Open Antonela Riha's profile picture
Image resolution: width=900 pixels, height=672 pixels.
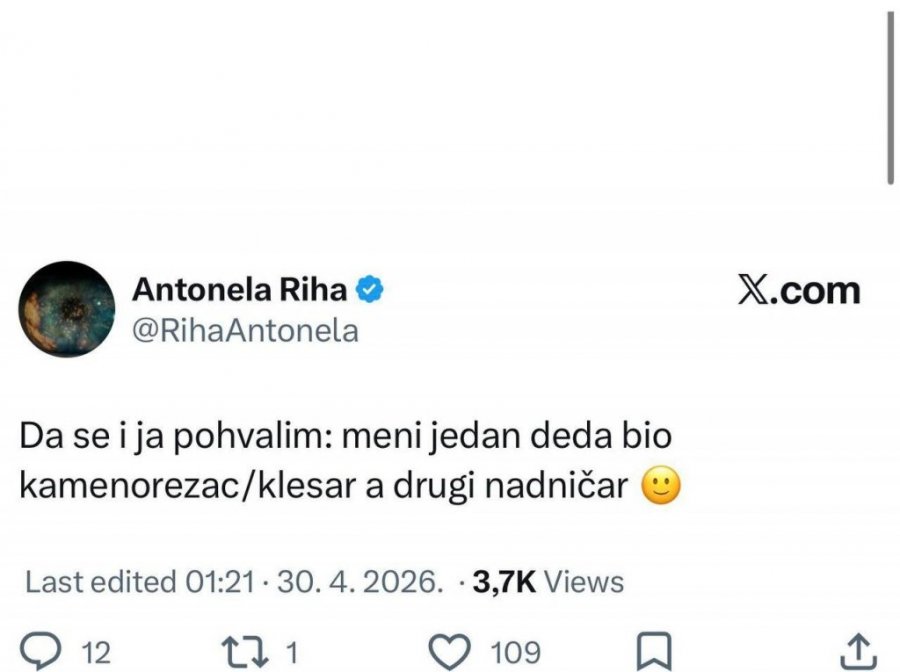click(x=67, y=310)
